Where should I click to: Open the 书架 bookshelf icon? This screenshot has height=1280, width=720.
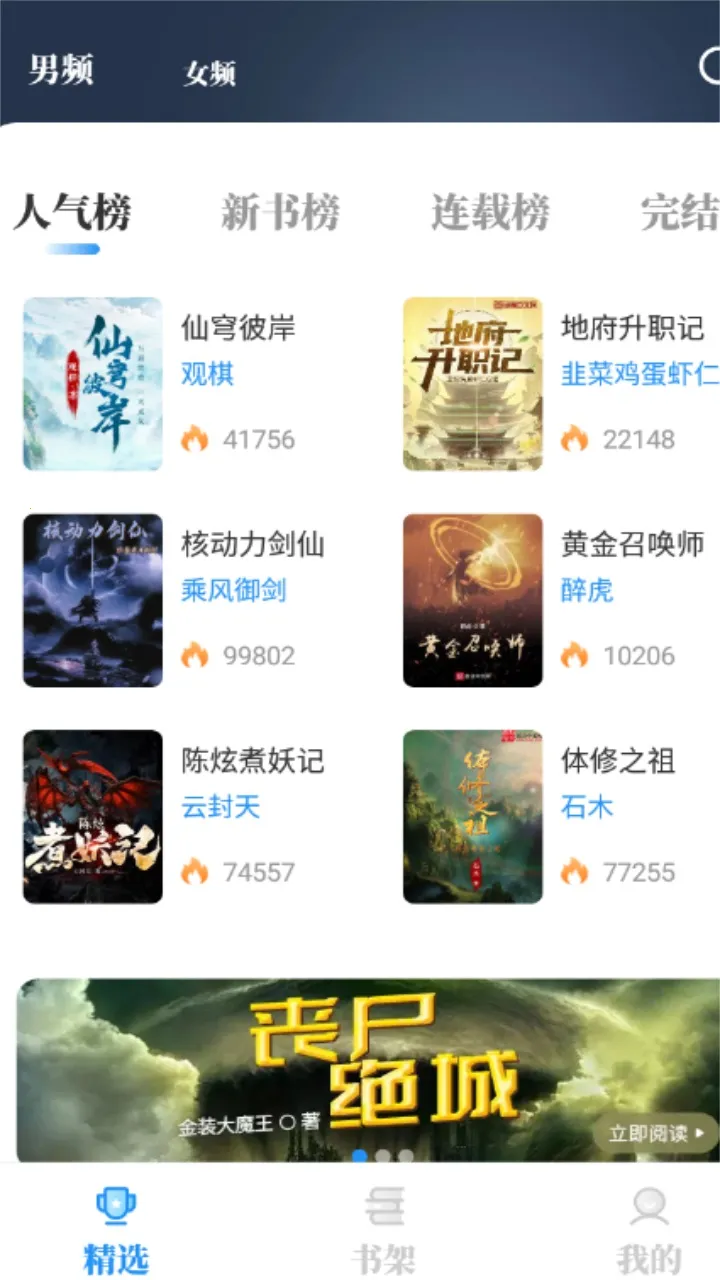pyautogui.click(x=385, y=1207)
